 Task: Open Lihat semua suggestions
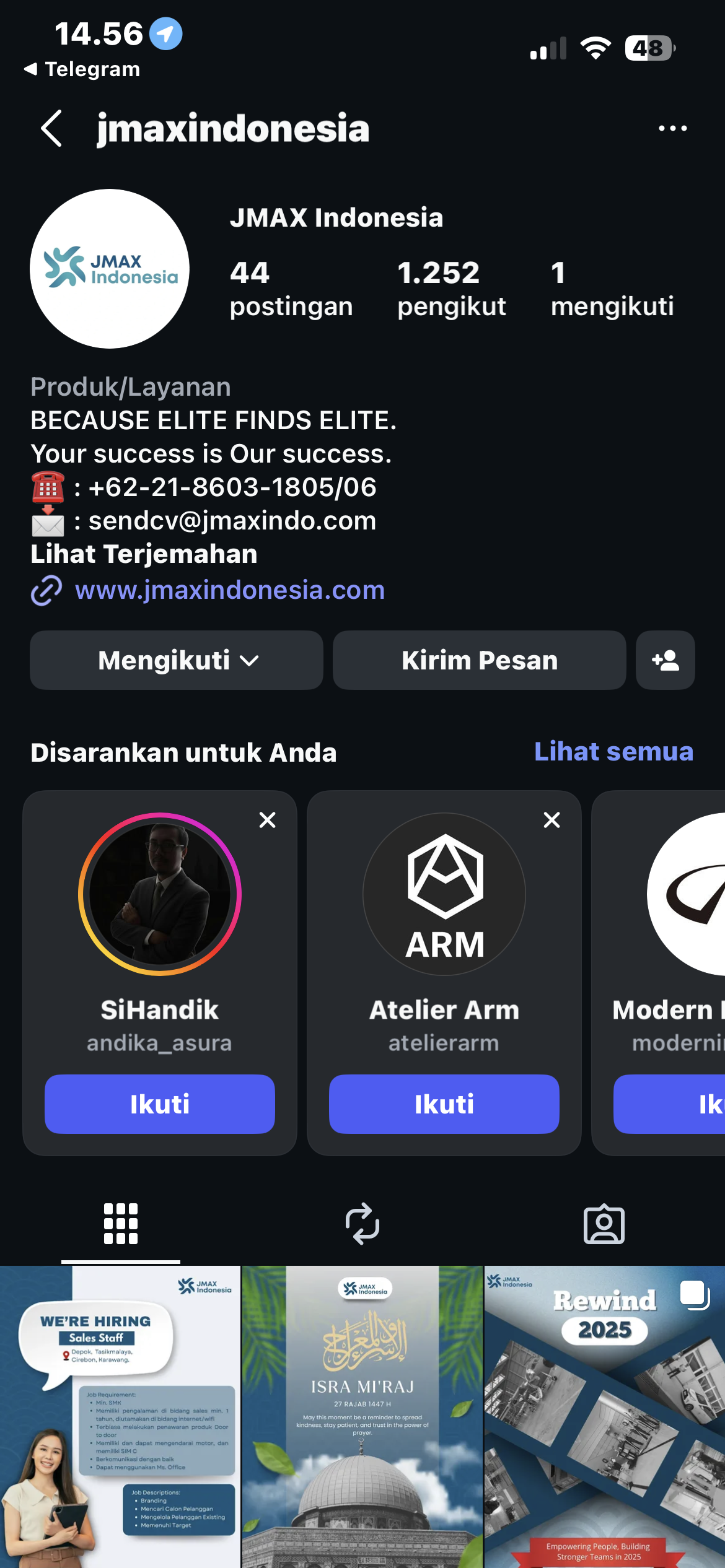613,752
